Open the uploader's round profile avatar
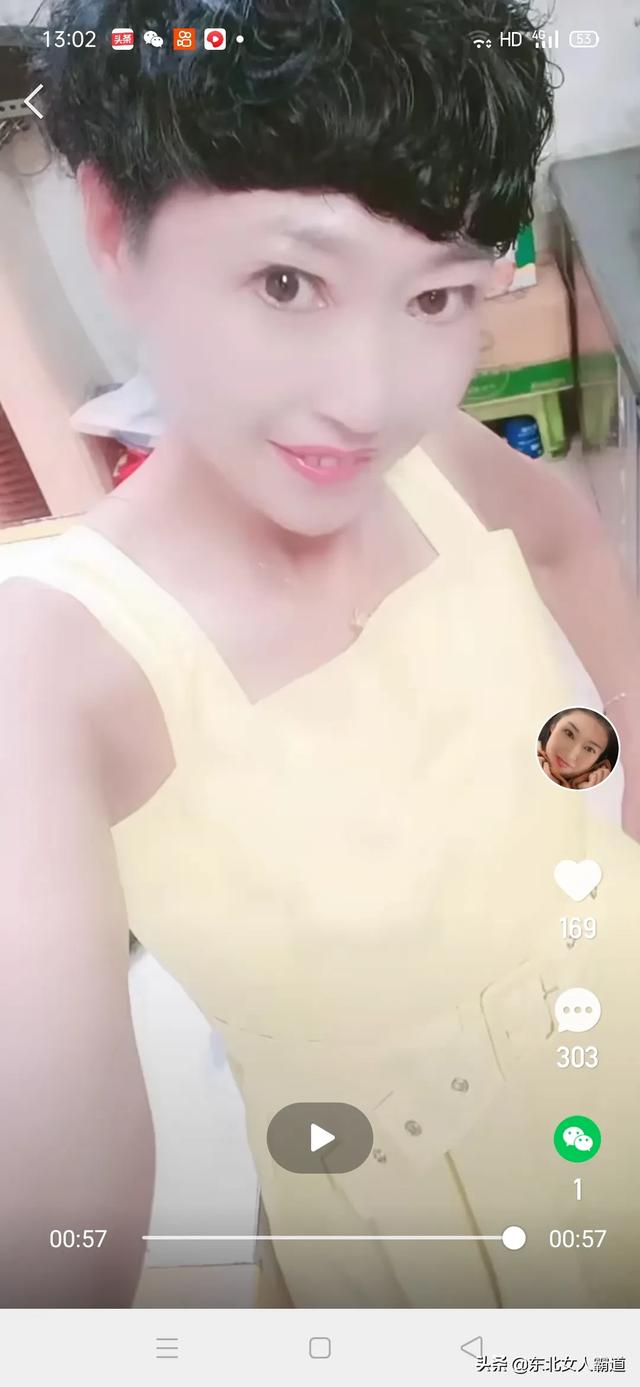 (x=578, y=748)
